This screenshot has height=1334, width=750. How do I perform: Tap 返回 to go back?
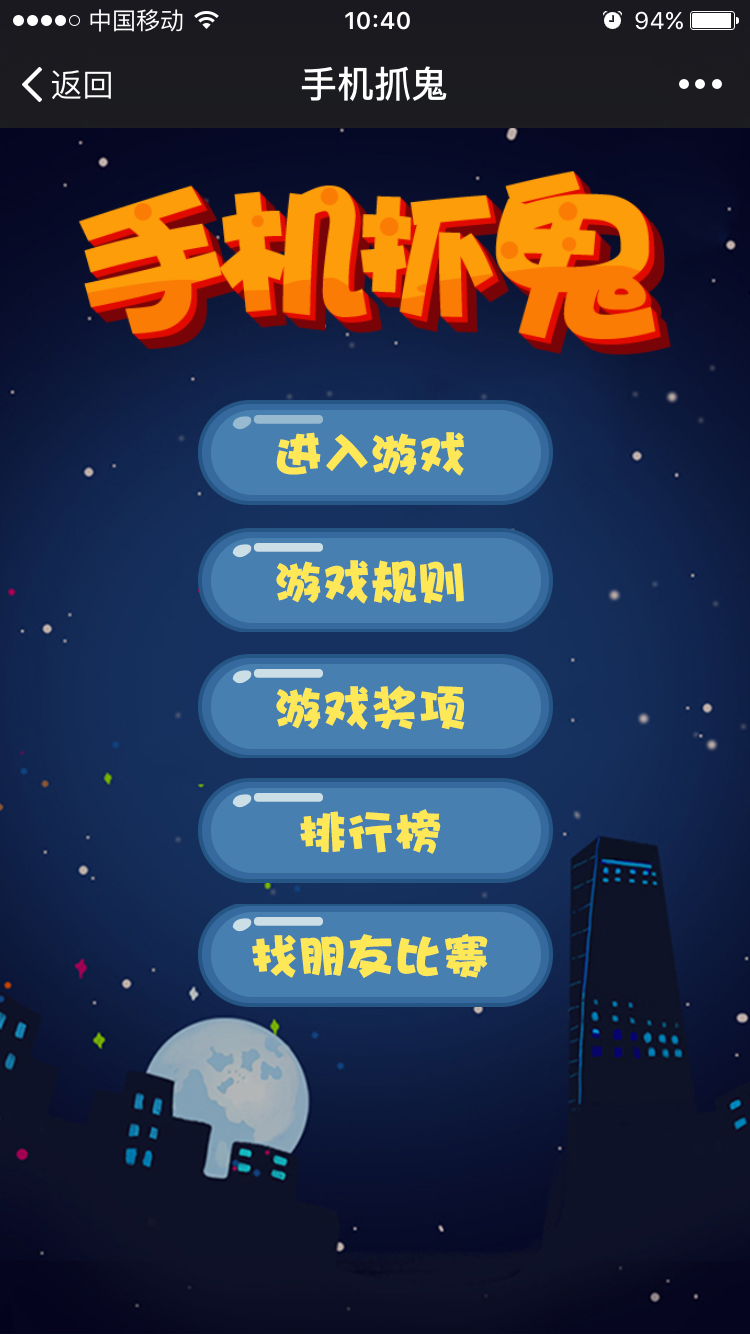click(67, 85)
